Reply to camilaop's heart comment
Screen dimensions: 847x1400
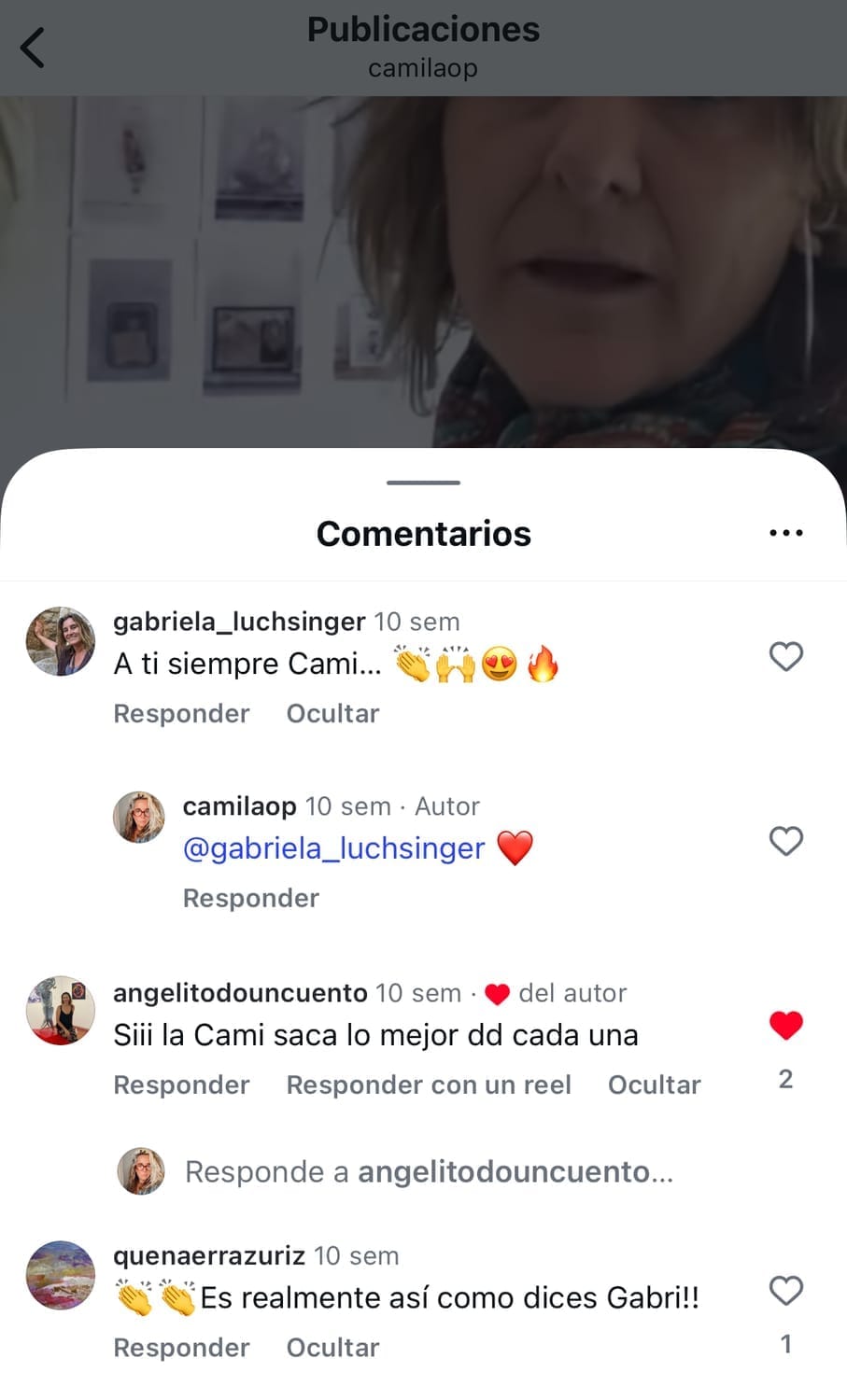250,899
